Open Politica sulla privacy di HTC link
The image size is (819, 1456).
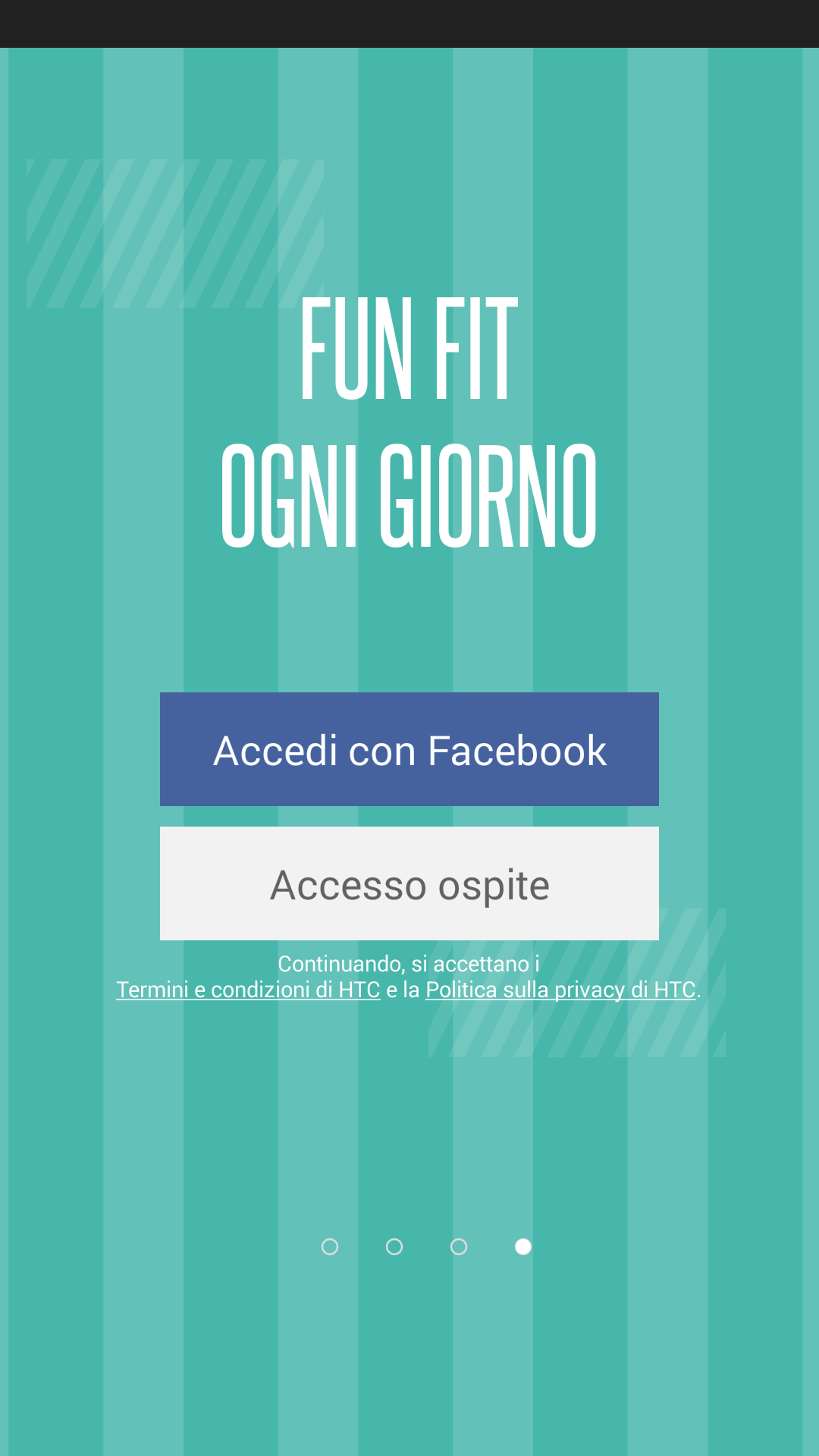click(x=560, y=990)
